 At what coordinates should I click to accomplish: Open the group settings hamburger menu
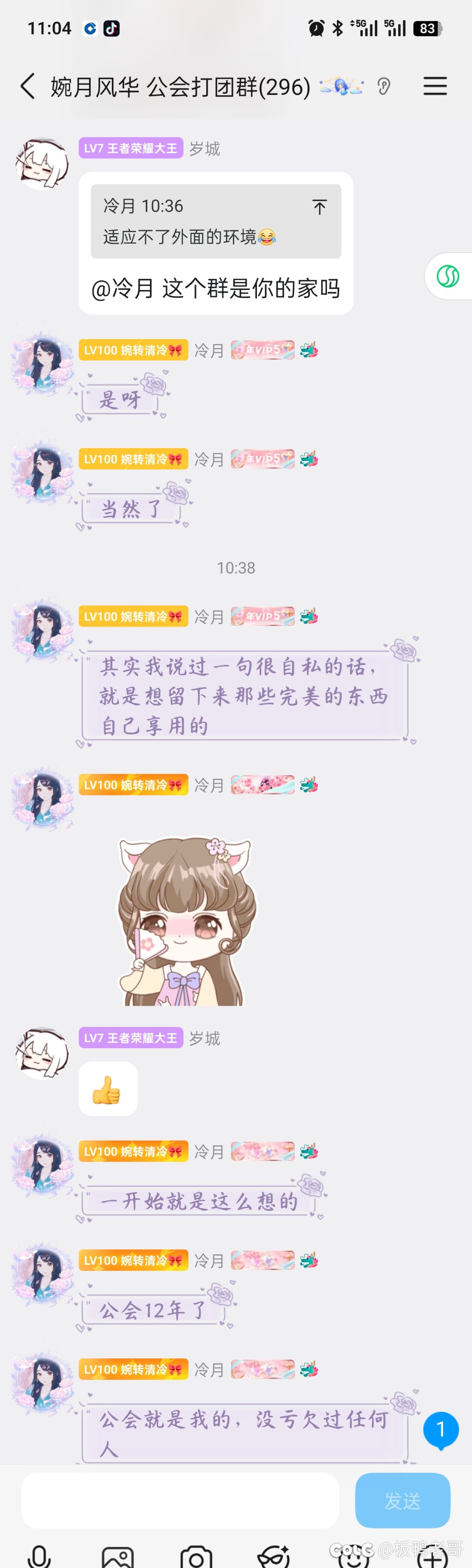[x=435, y=87]
